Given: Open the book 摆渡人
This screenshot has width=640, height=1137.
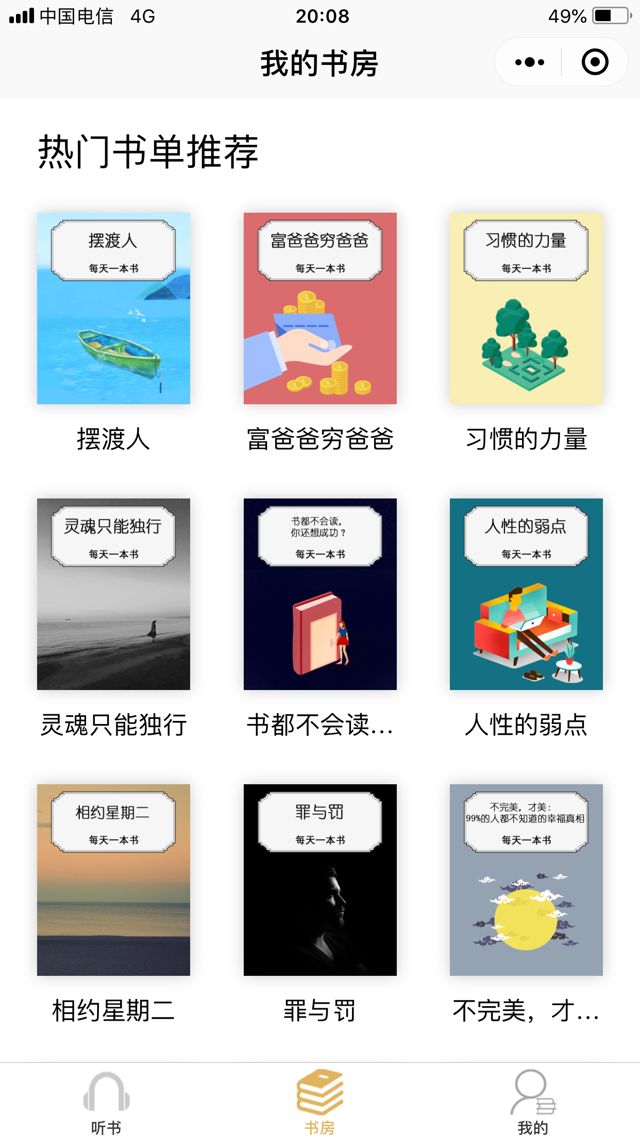Looking at the screenshot, I should coord(113,308).
